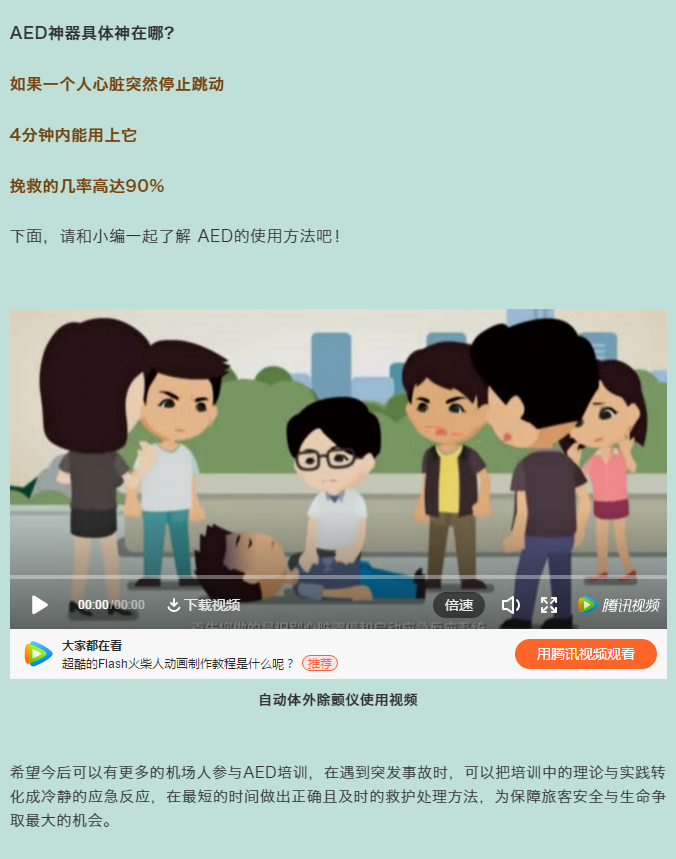Enter fullscreen video mode
The image size is (676, 859).
click(549, 605)
